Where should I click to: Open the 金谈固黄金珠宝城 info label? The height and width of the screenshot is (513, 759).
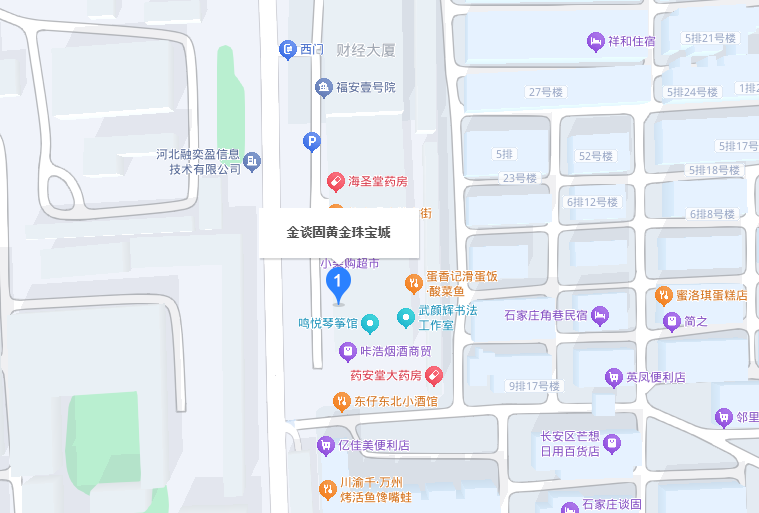coord(338,233)
